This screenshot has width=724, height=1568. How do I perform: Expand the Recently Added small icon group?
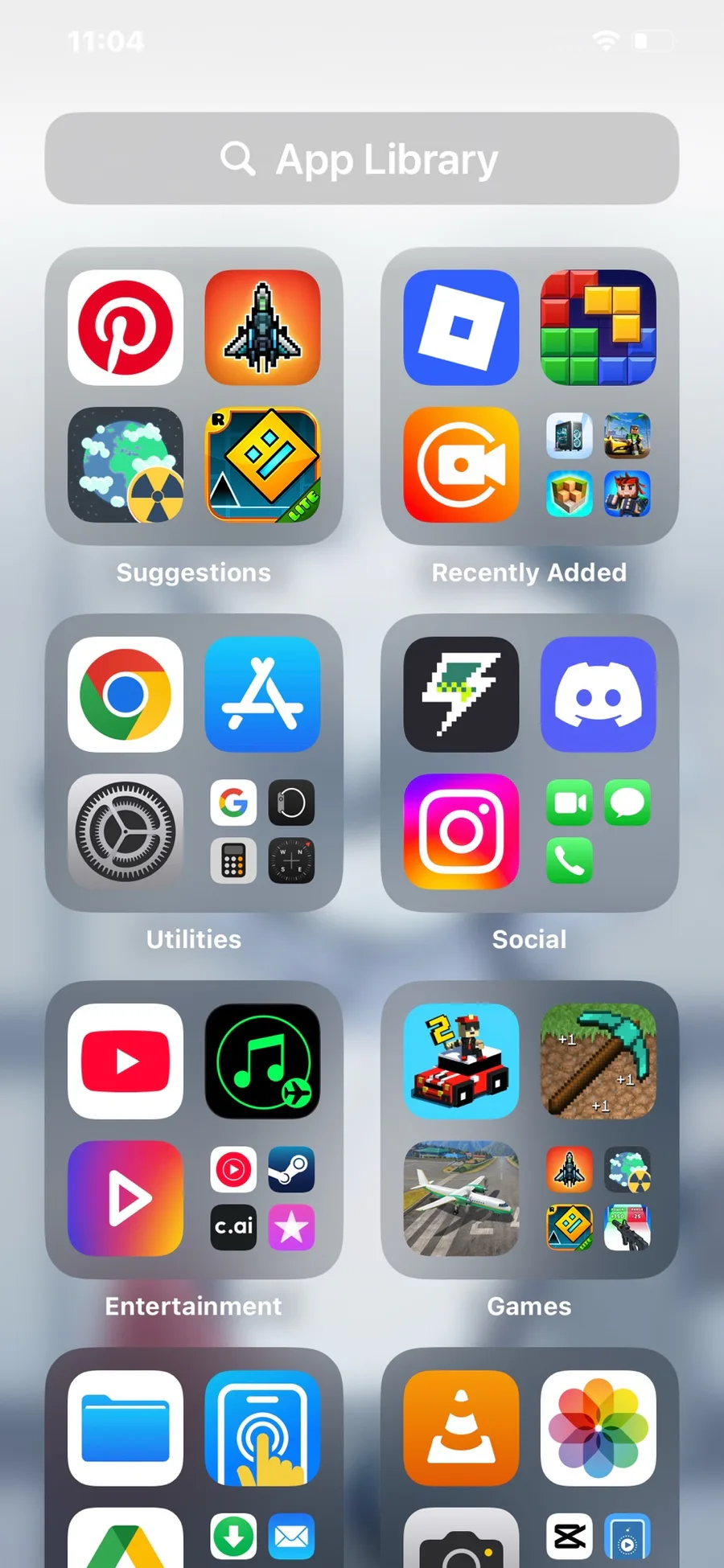(598, 465)
